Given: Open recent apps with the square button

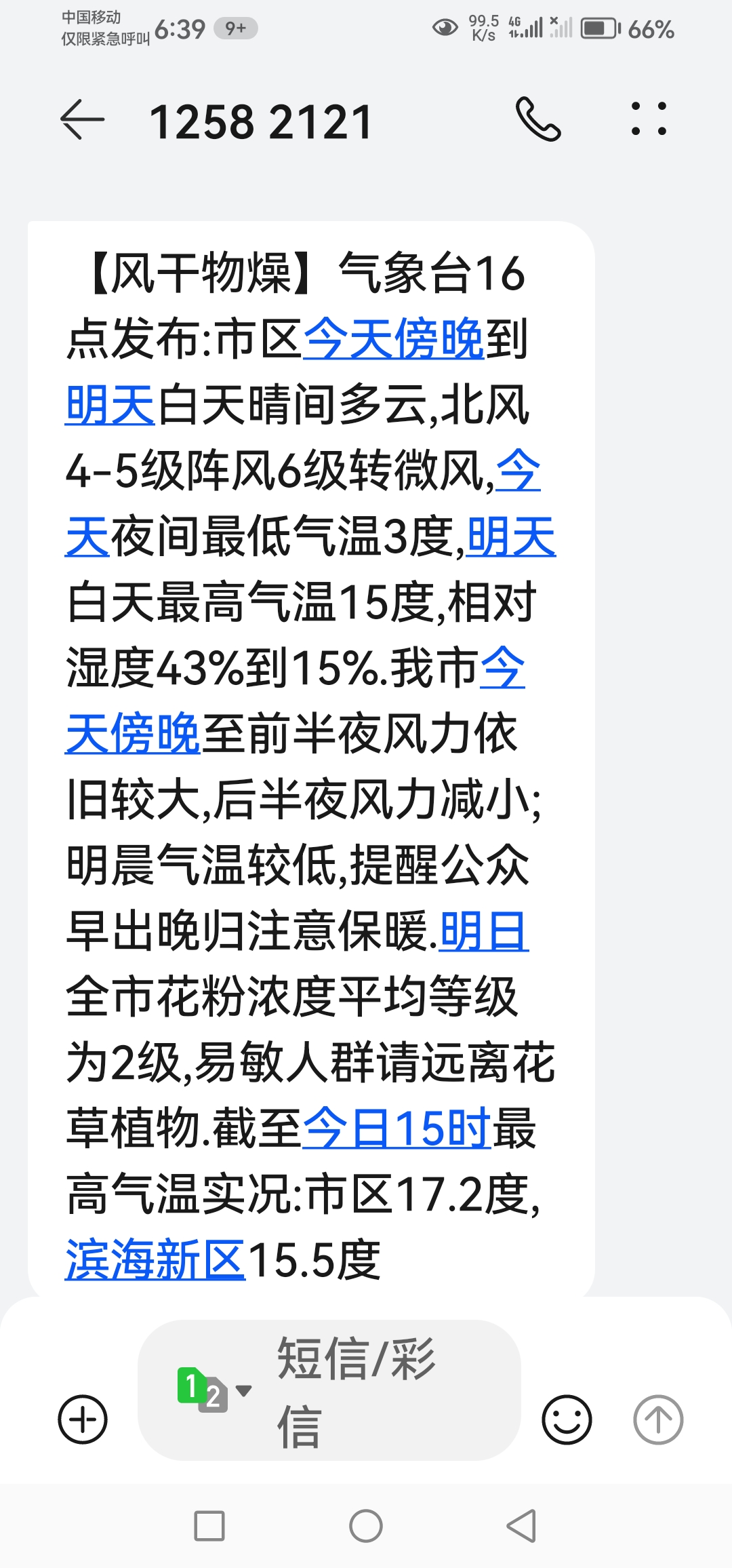Looking at the screenshot, I should point(209,1526).
